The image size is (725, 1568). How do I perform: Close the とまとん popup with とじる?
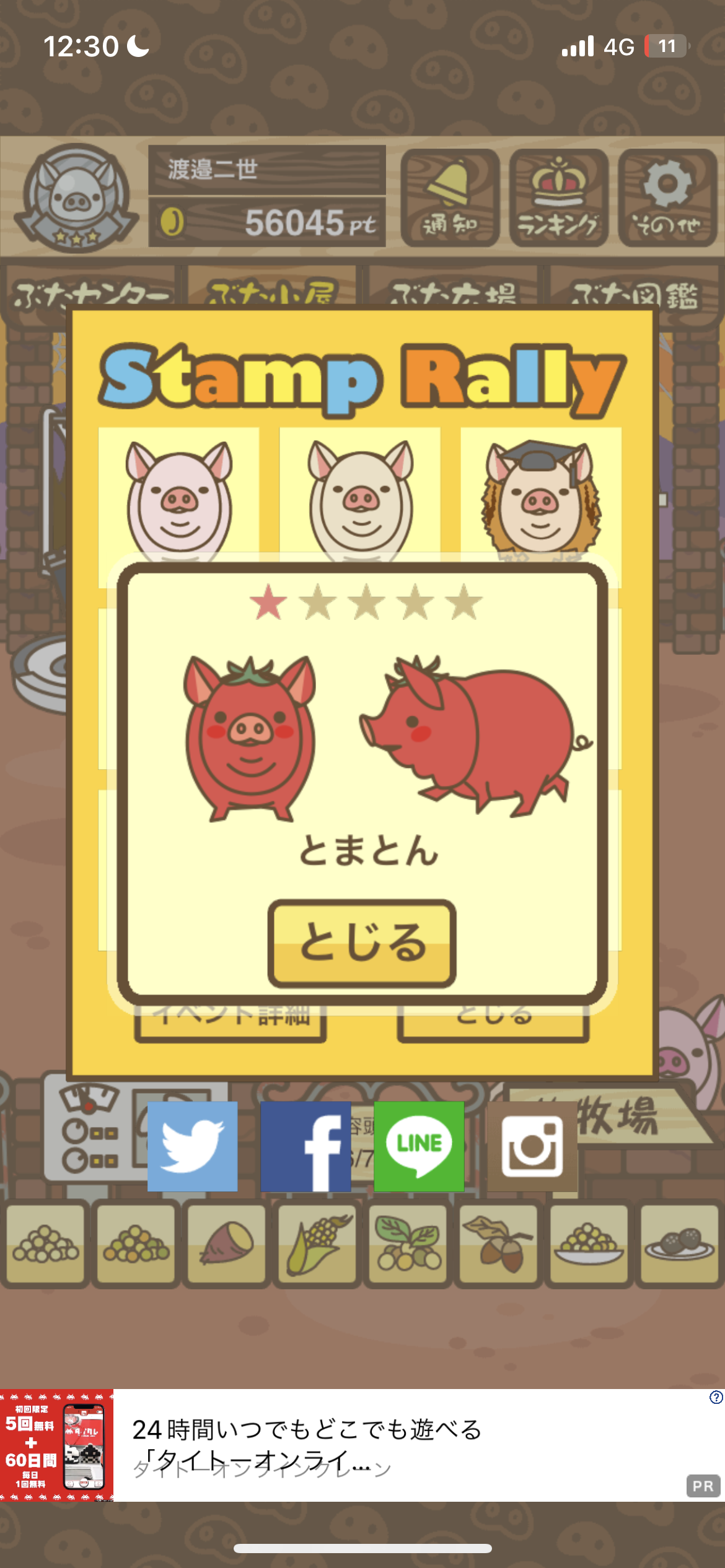coord(362,943)
